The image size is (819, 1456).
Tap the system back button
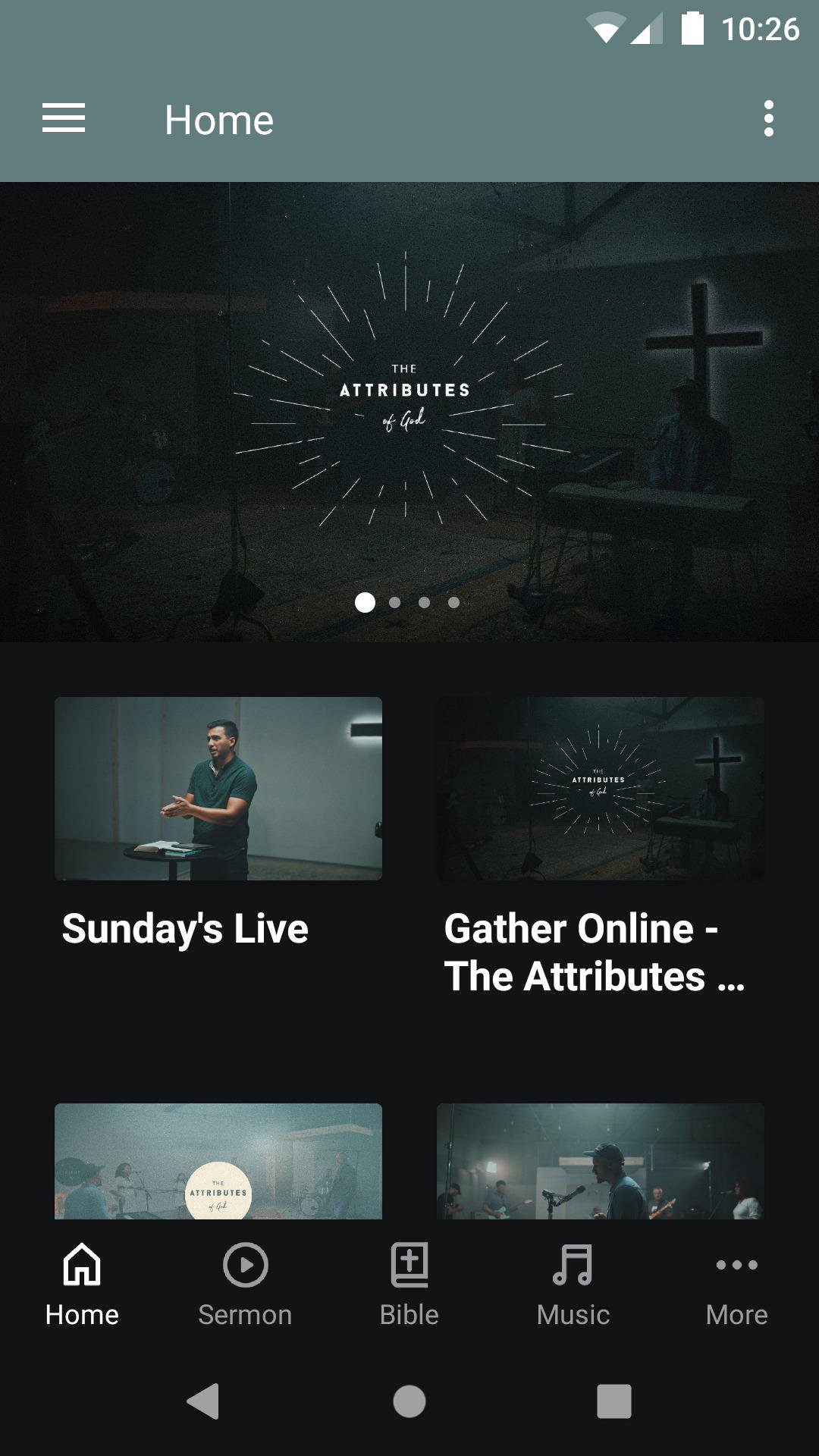pyautogui.click(x=203, y=1401)
